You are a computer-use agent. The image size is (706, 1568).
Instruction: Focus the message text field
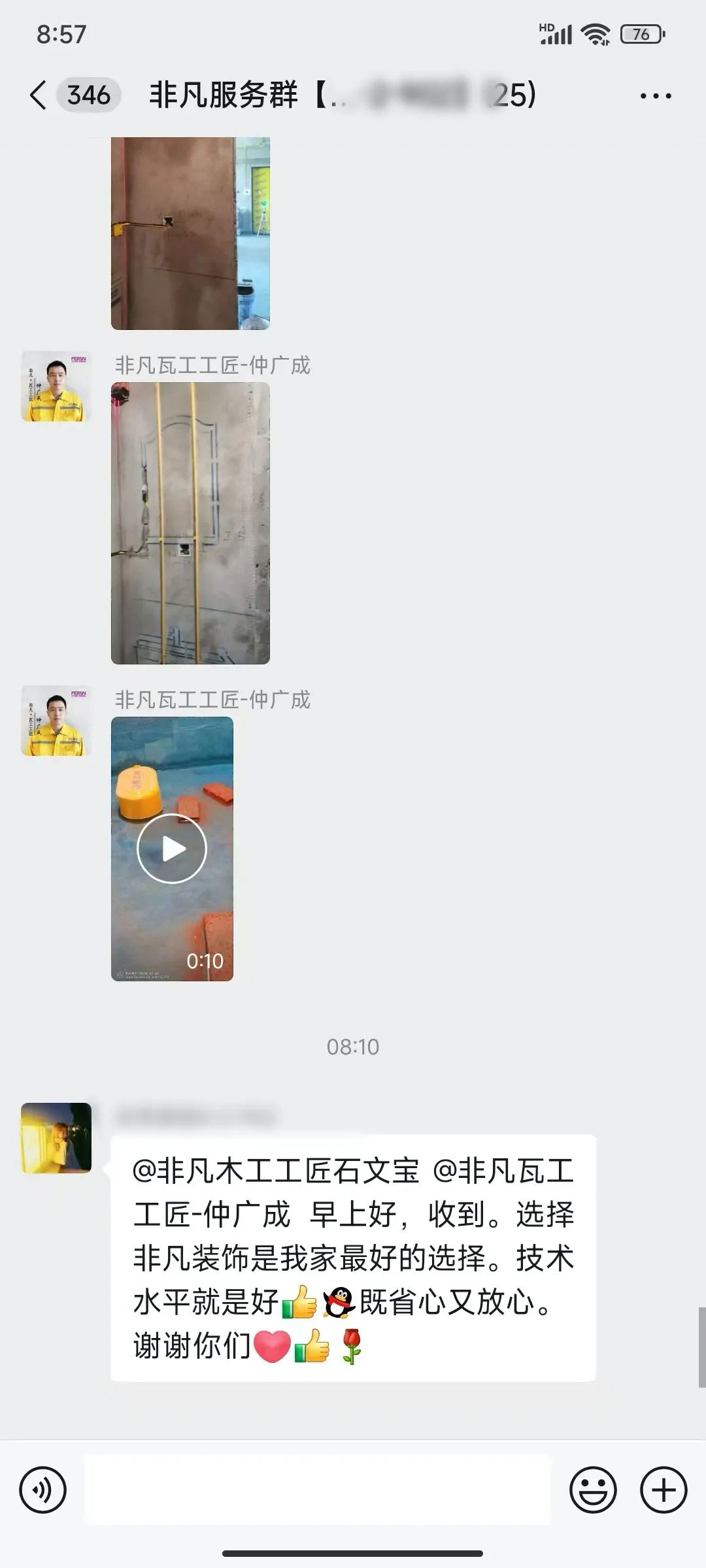click(318, 1490)
